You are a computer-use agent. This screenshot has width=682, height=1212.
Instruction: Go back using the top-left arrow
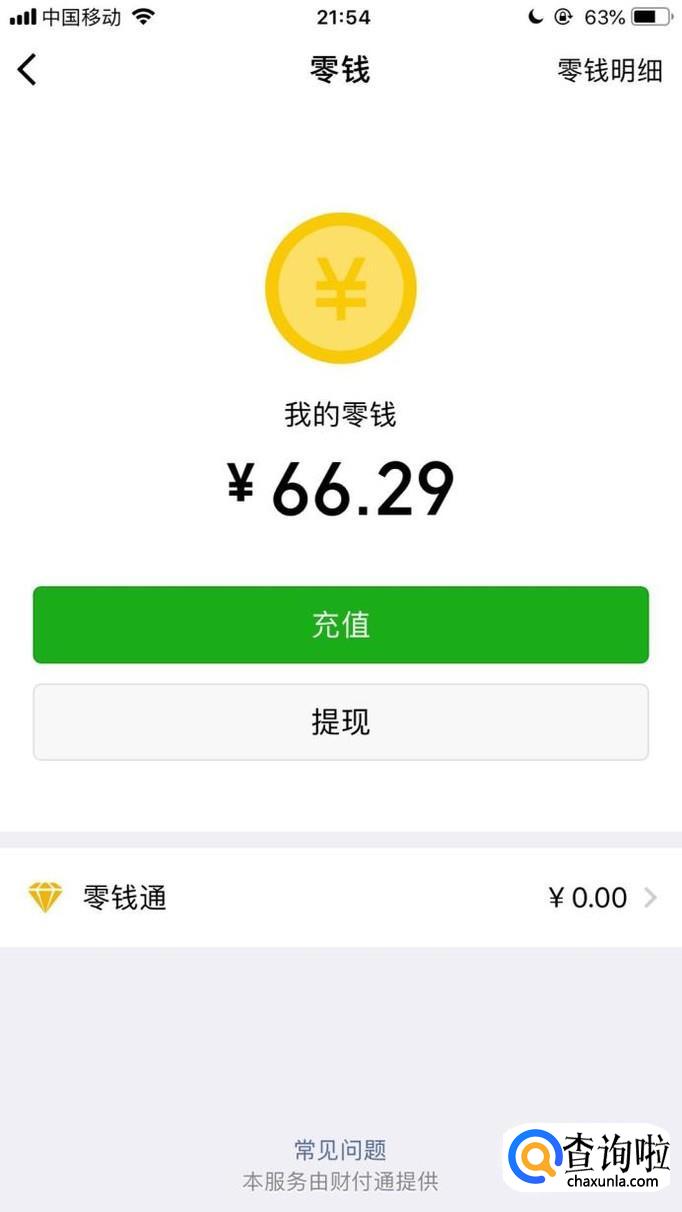click(27, 70)
